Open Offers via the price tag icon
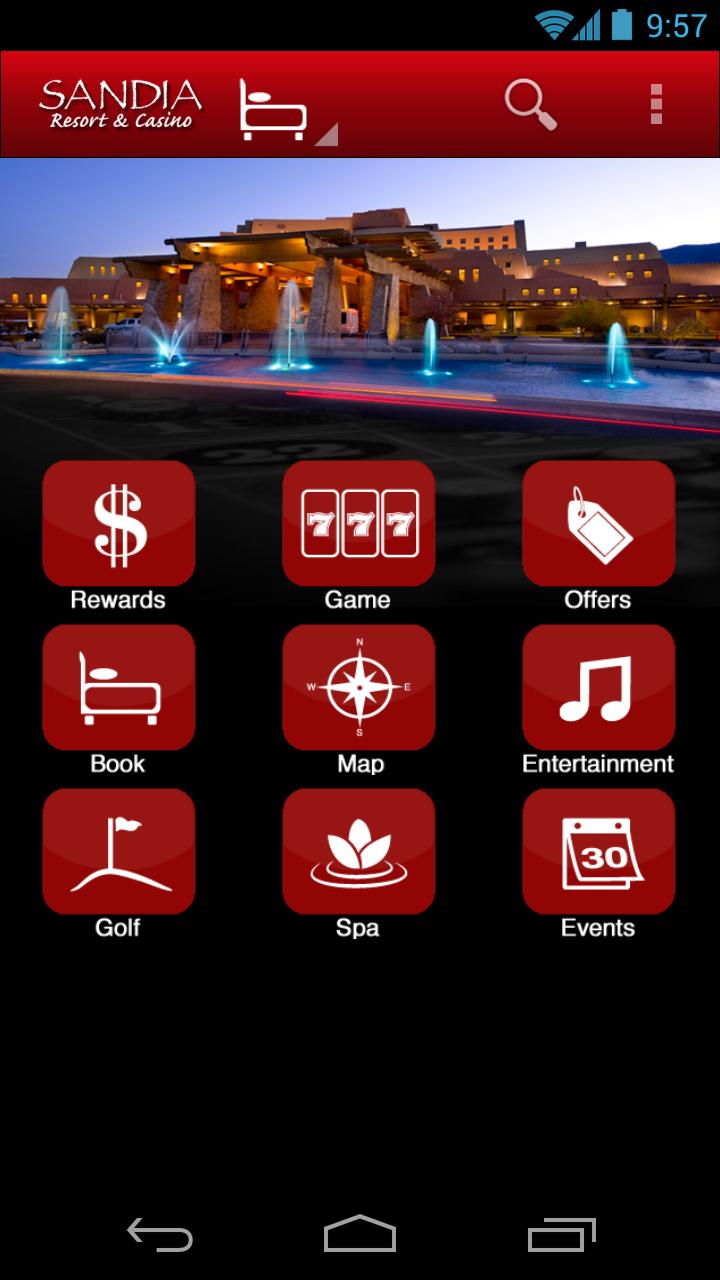 coord(598,523)
